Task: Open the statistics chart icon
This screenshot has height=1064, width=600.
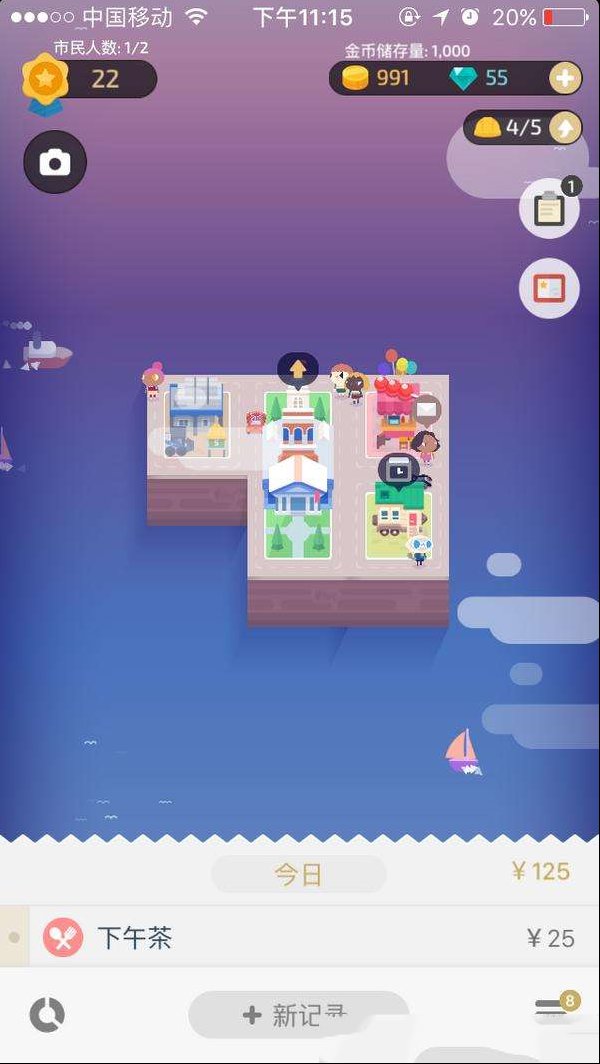Action: pos(47,1016)
